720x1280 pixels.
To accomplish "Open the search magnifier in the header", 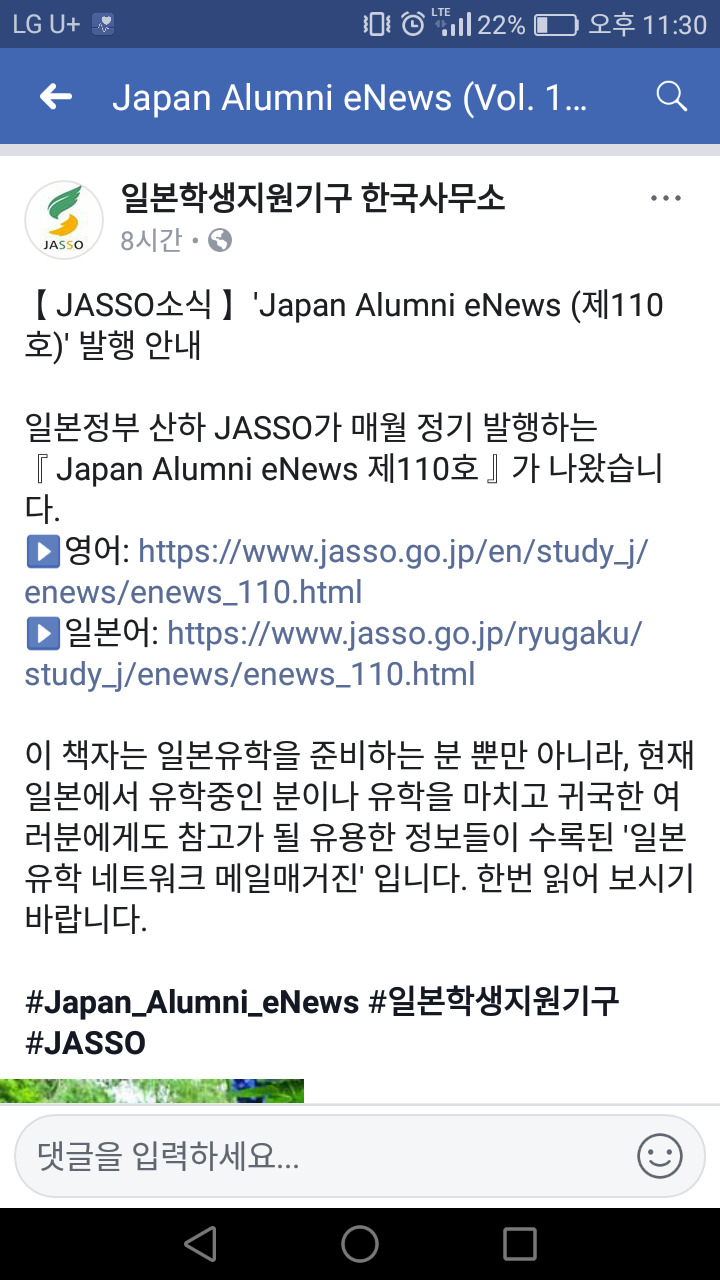I will point(671,96).
